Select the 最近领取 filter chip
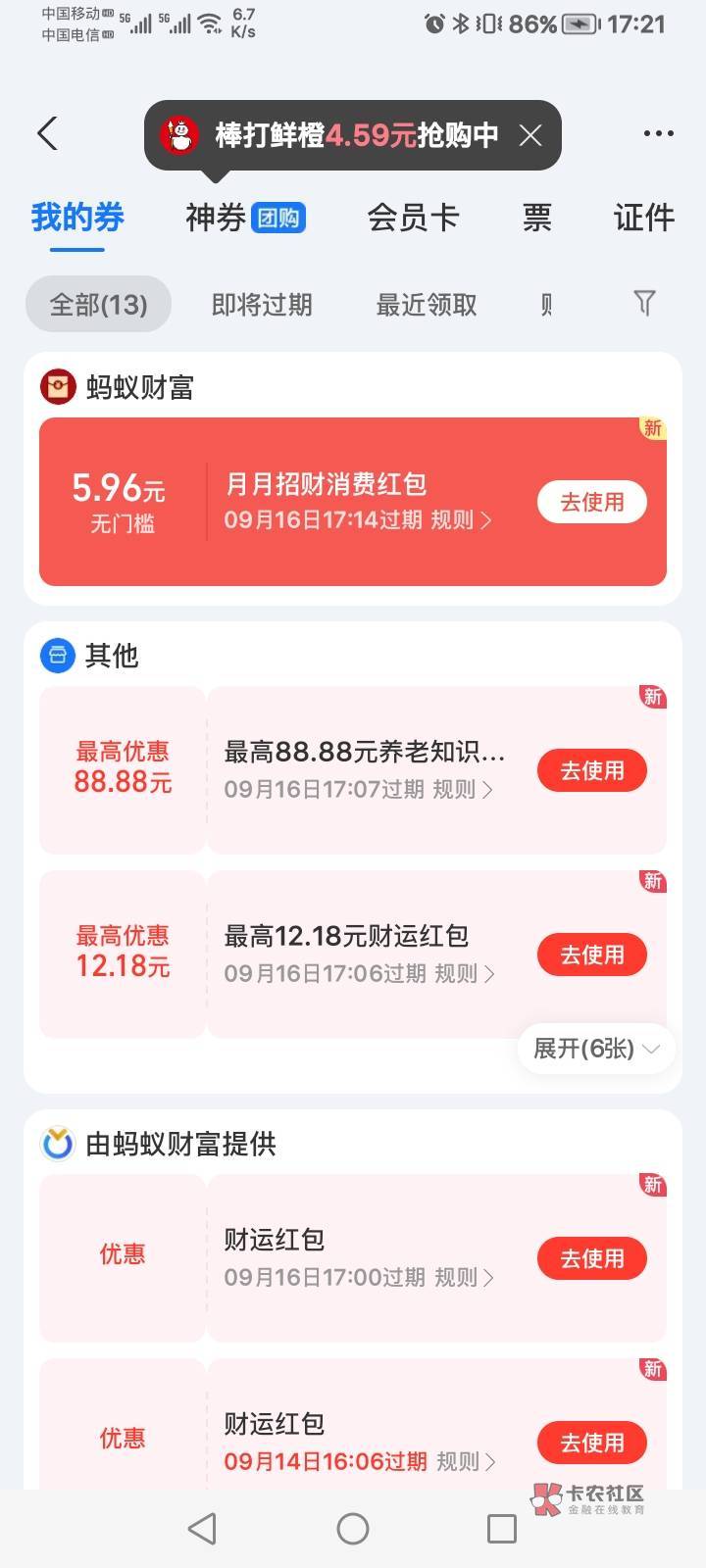Image resolution: width=706 pixels, height=1568 pixels. [427, 305]
